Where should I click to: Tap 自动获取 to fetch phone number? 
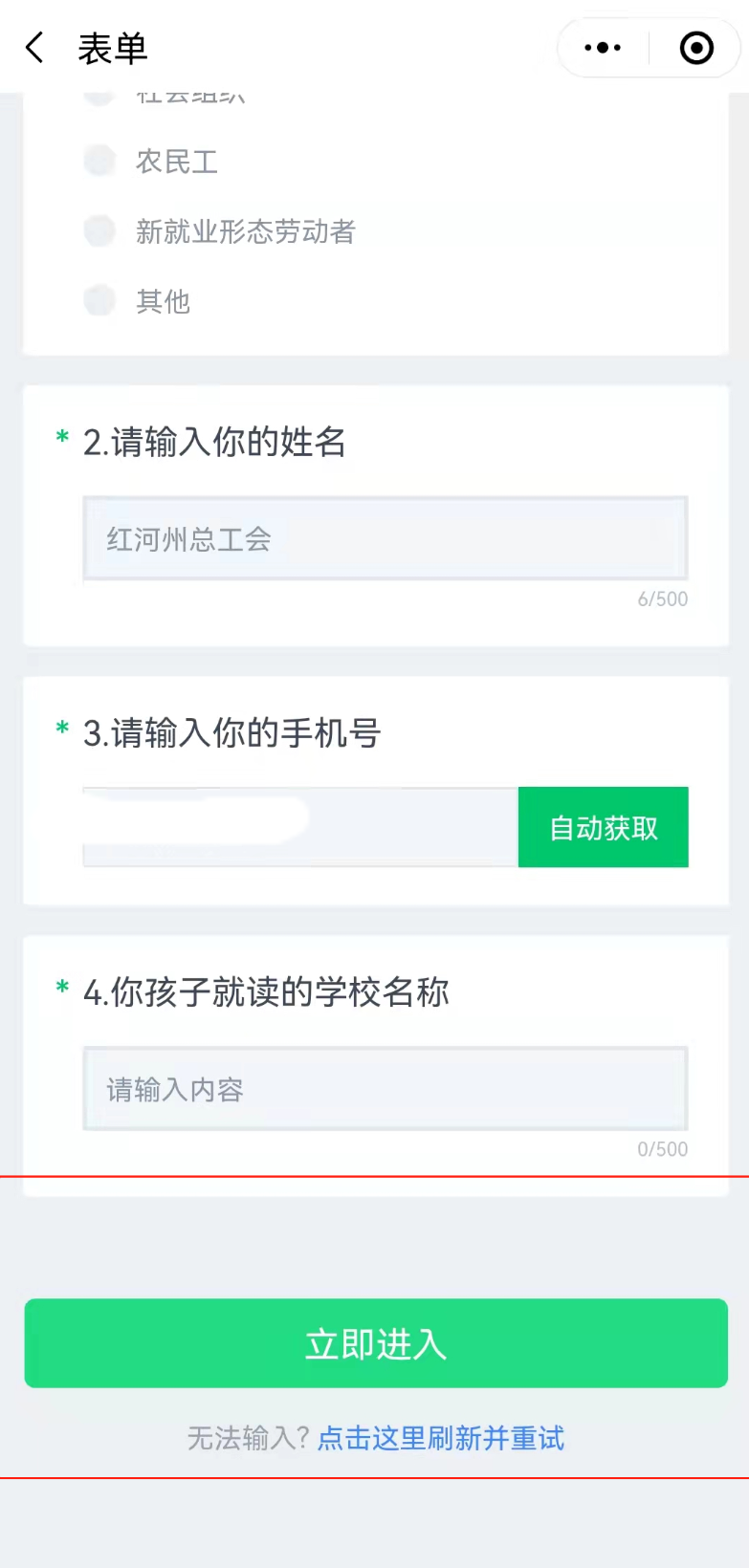click(604, 827)
